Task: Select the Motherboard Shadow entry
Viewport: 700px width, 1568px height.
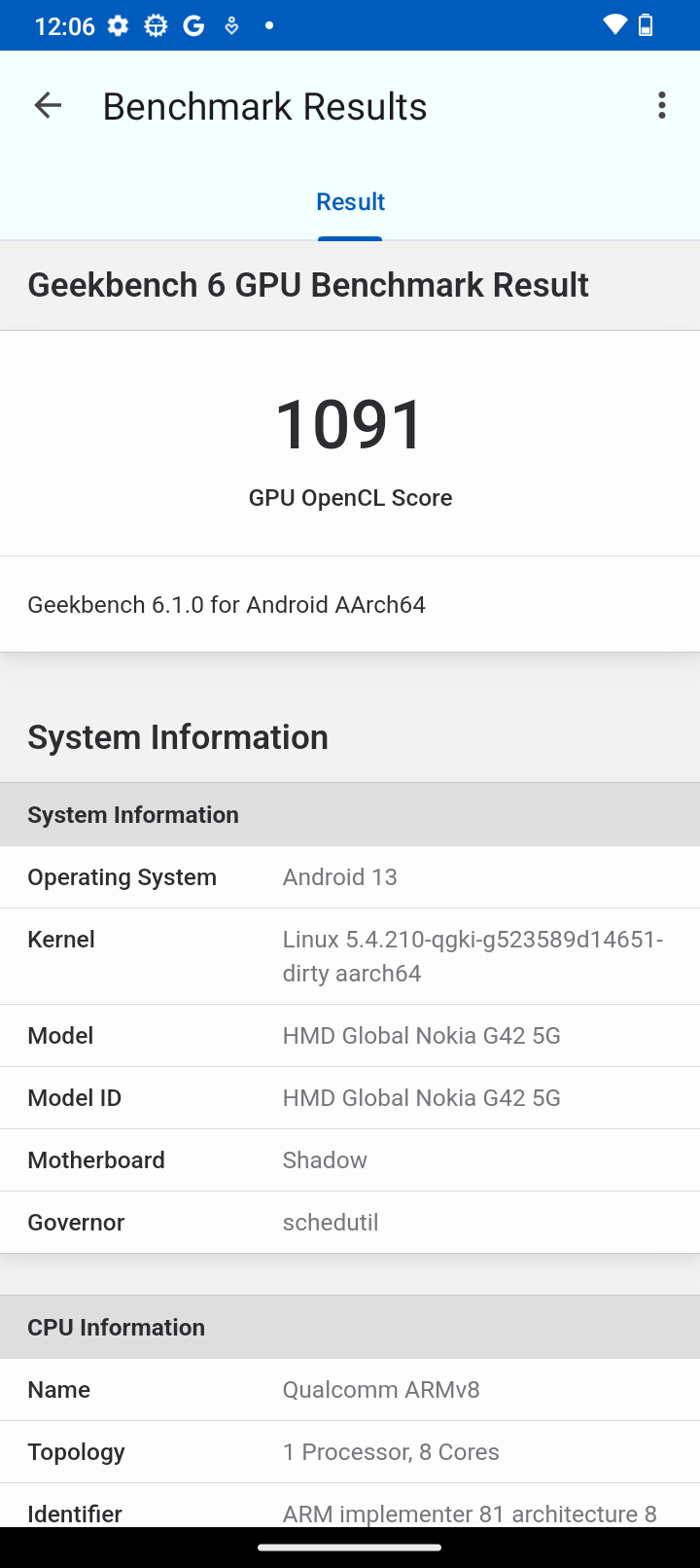Action: click(x=350, y=1159)
